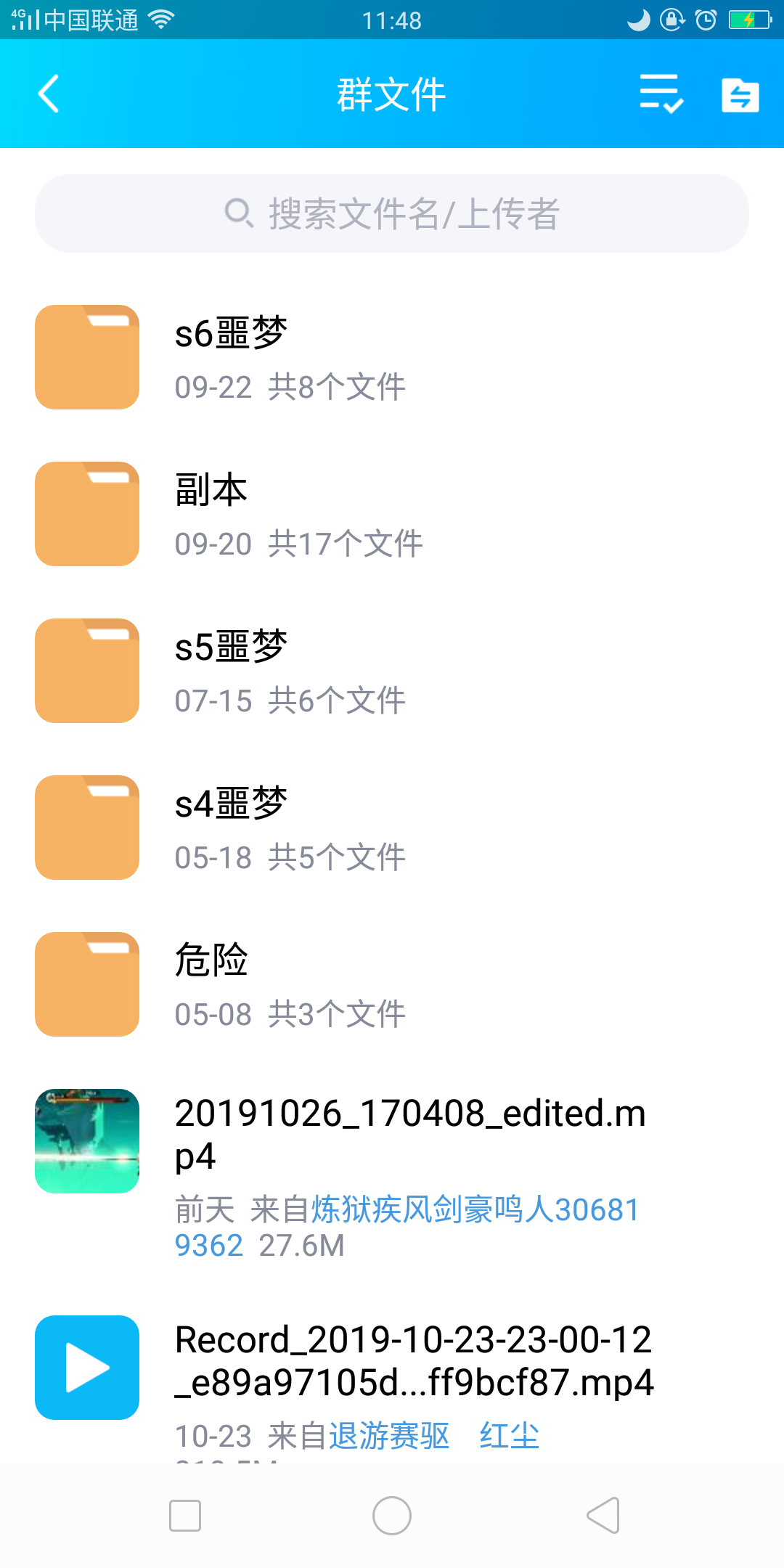
Task: Tap the system home button
Action: point(392,1516)
